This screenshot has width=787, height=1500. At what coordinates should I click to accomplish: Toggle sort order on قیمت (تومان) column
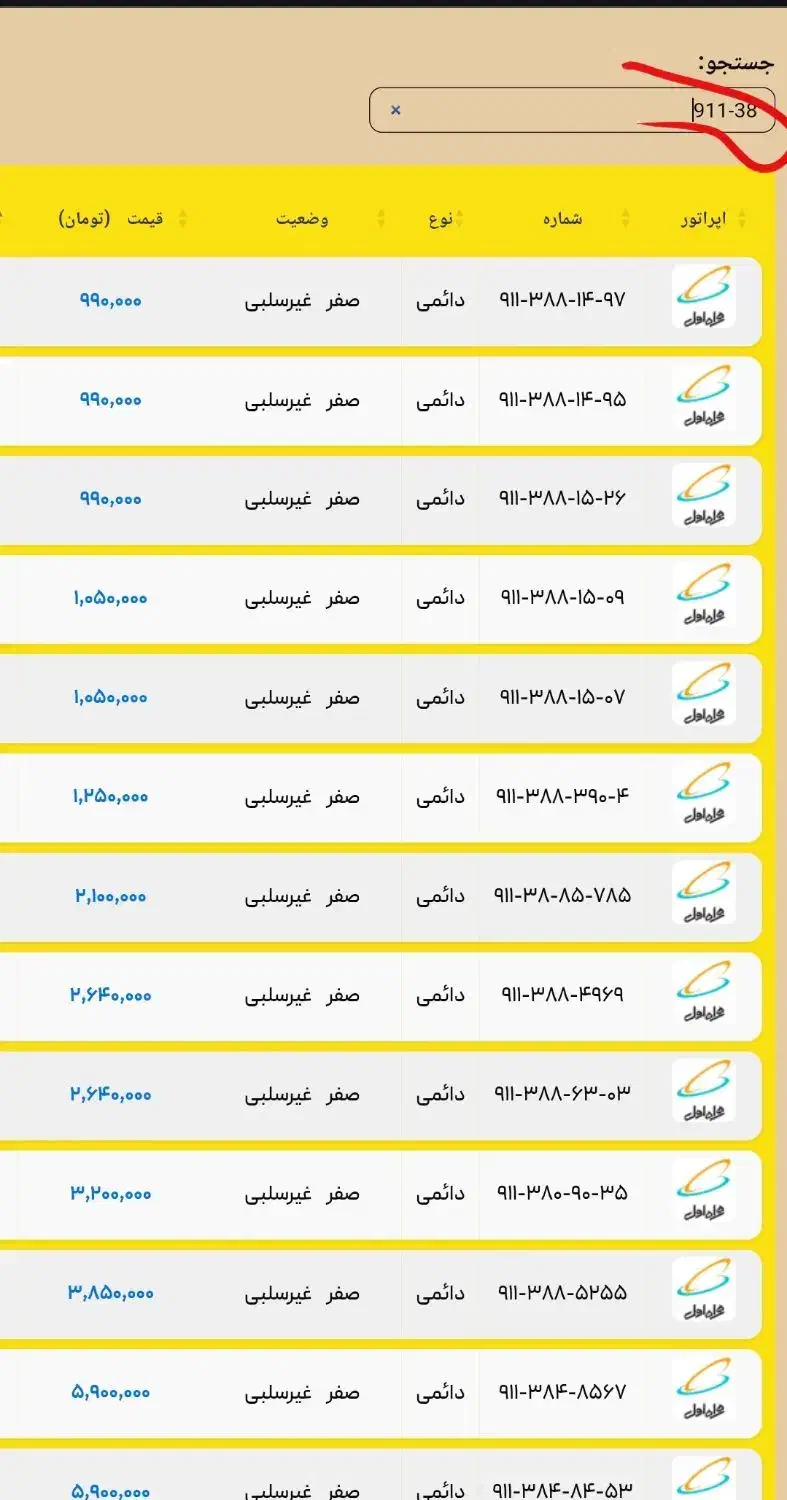[x=182, y=218]
